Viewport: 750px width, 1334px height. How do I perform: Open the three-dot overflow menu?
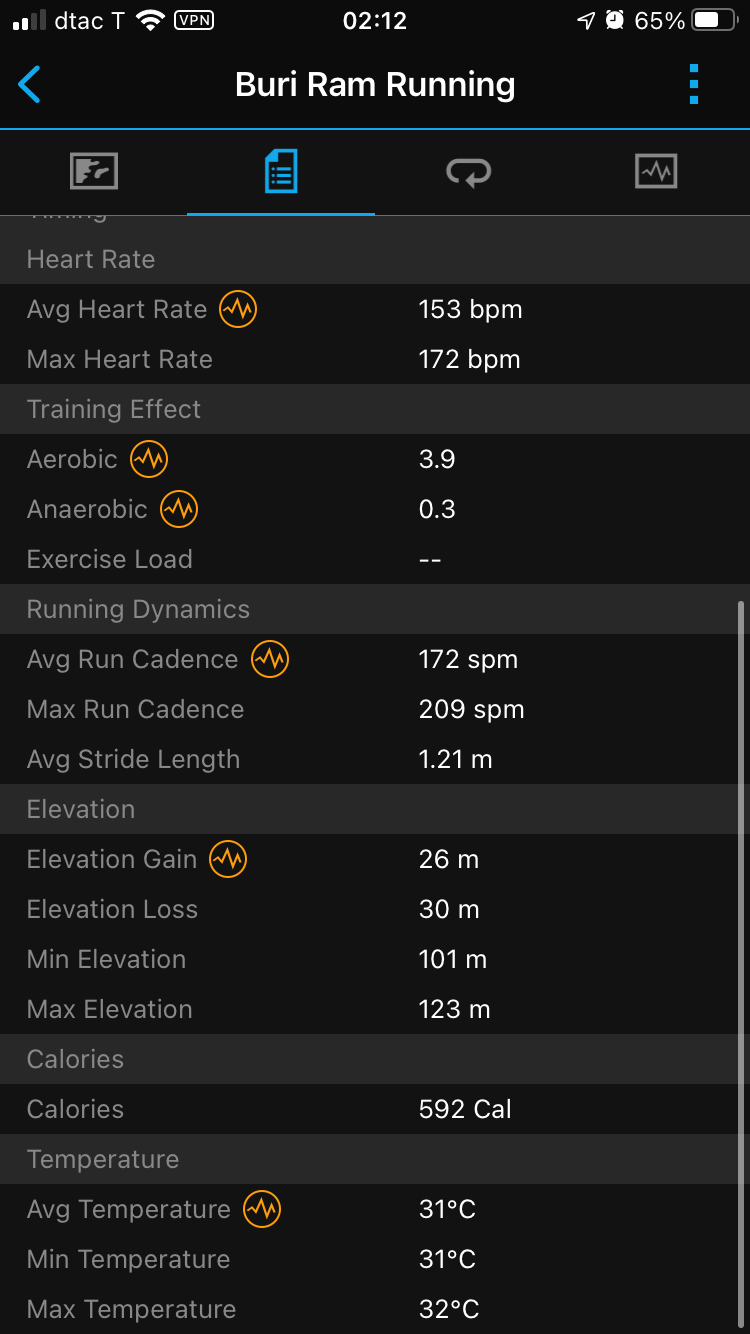694,85
